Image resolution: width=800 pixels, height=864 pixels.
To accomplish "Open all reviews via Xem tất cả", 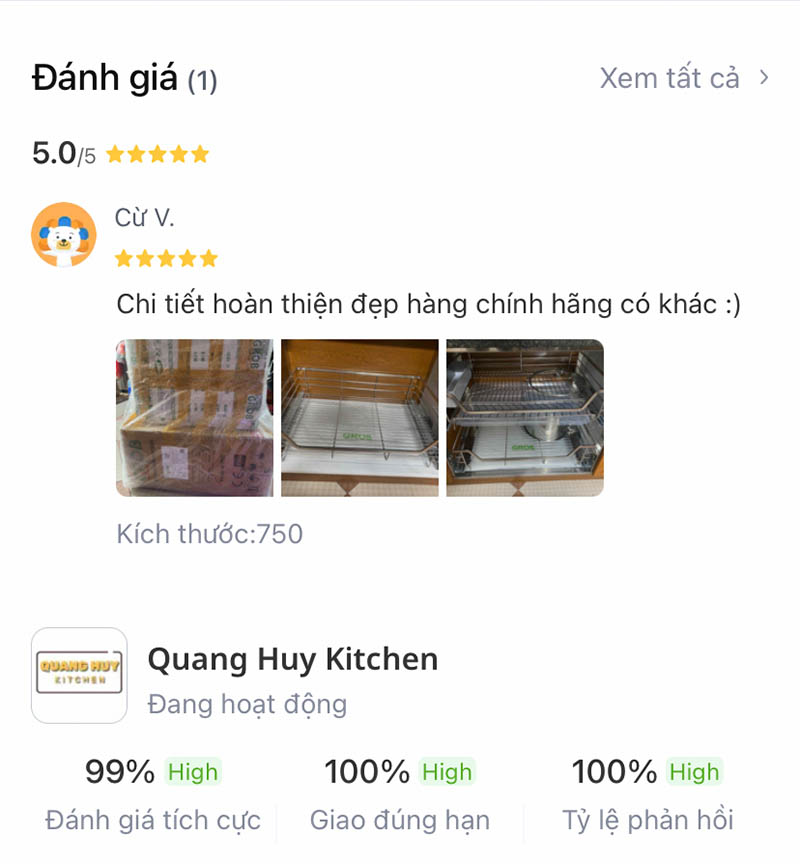I will coord(684,78).
